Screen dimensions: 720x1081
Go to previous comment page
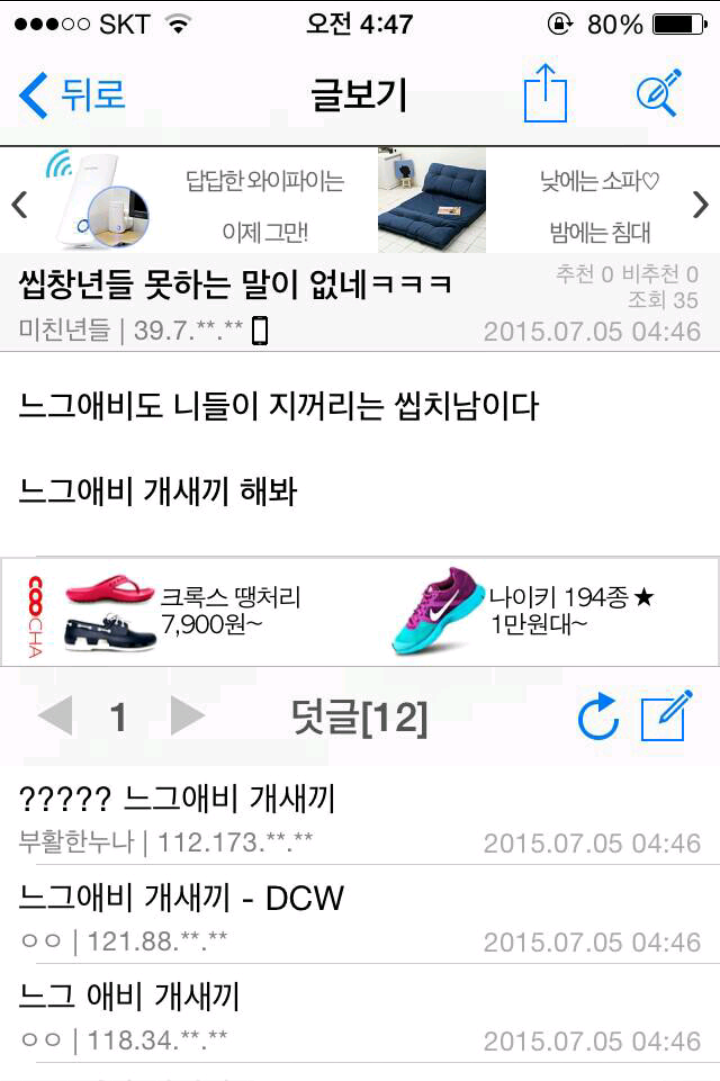click(55, 716)
